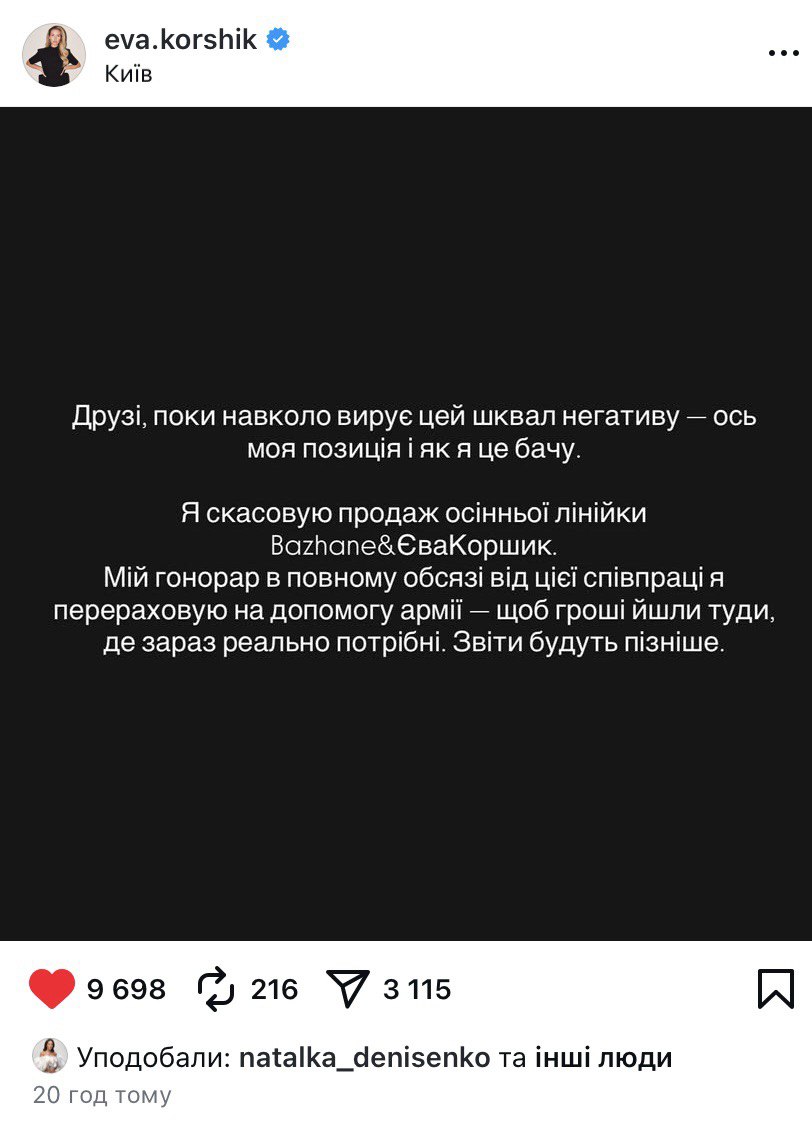Open the Київ location tag
This screenshot has height=1133, width=812.
(x=128, y=74)
